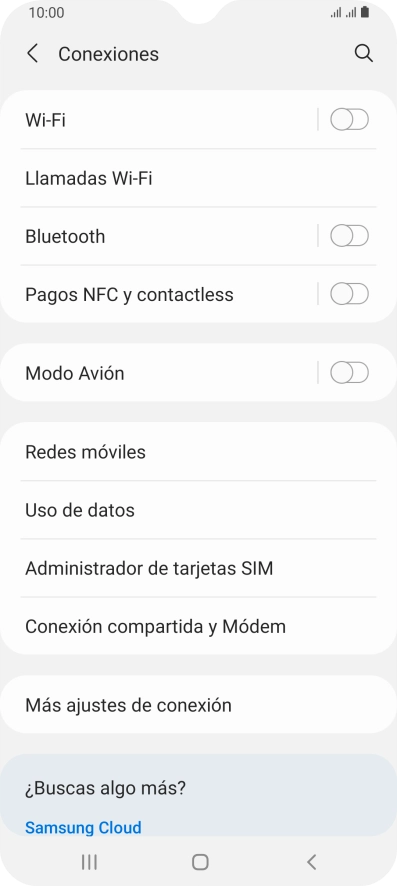
Task: Open Más ajustes de conexión
Action: 198,705
